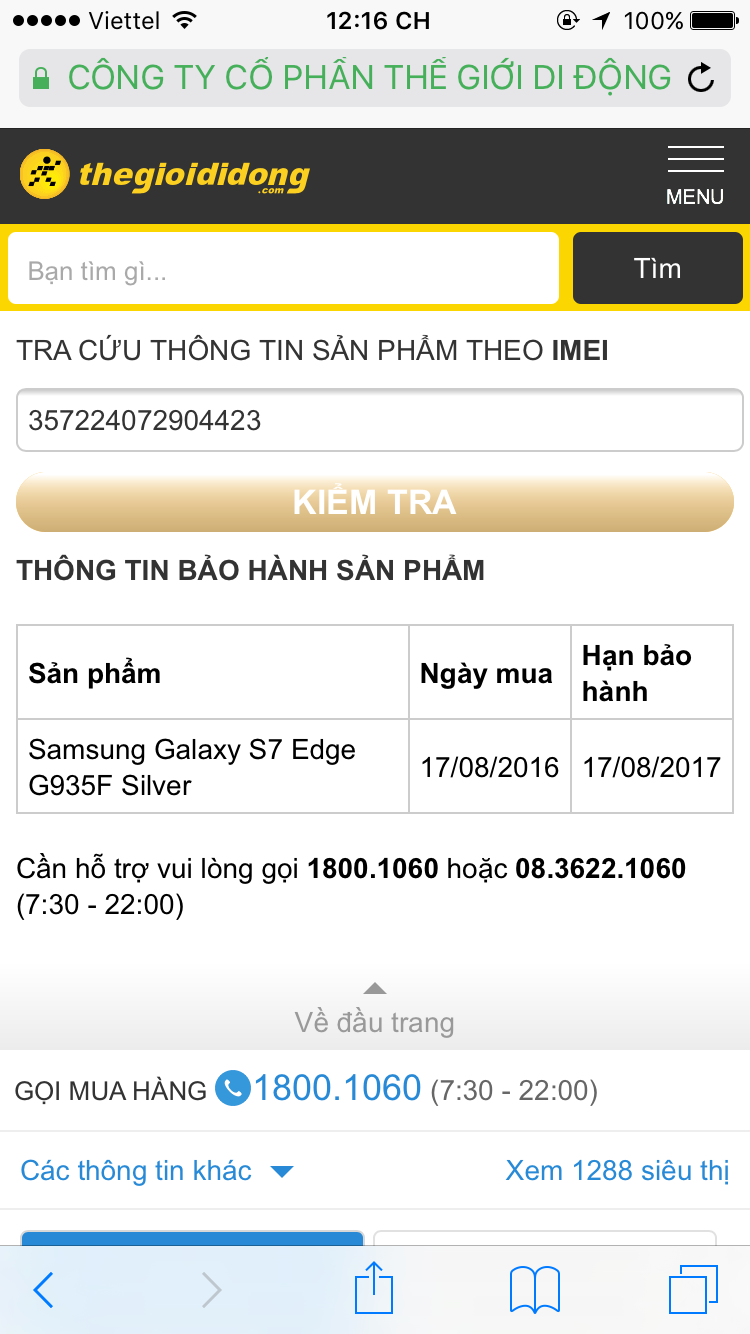Tap the KIỂM TRA button
The height and width of the screenshot is (1334, 750).
pos(375,502)
